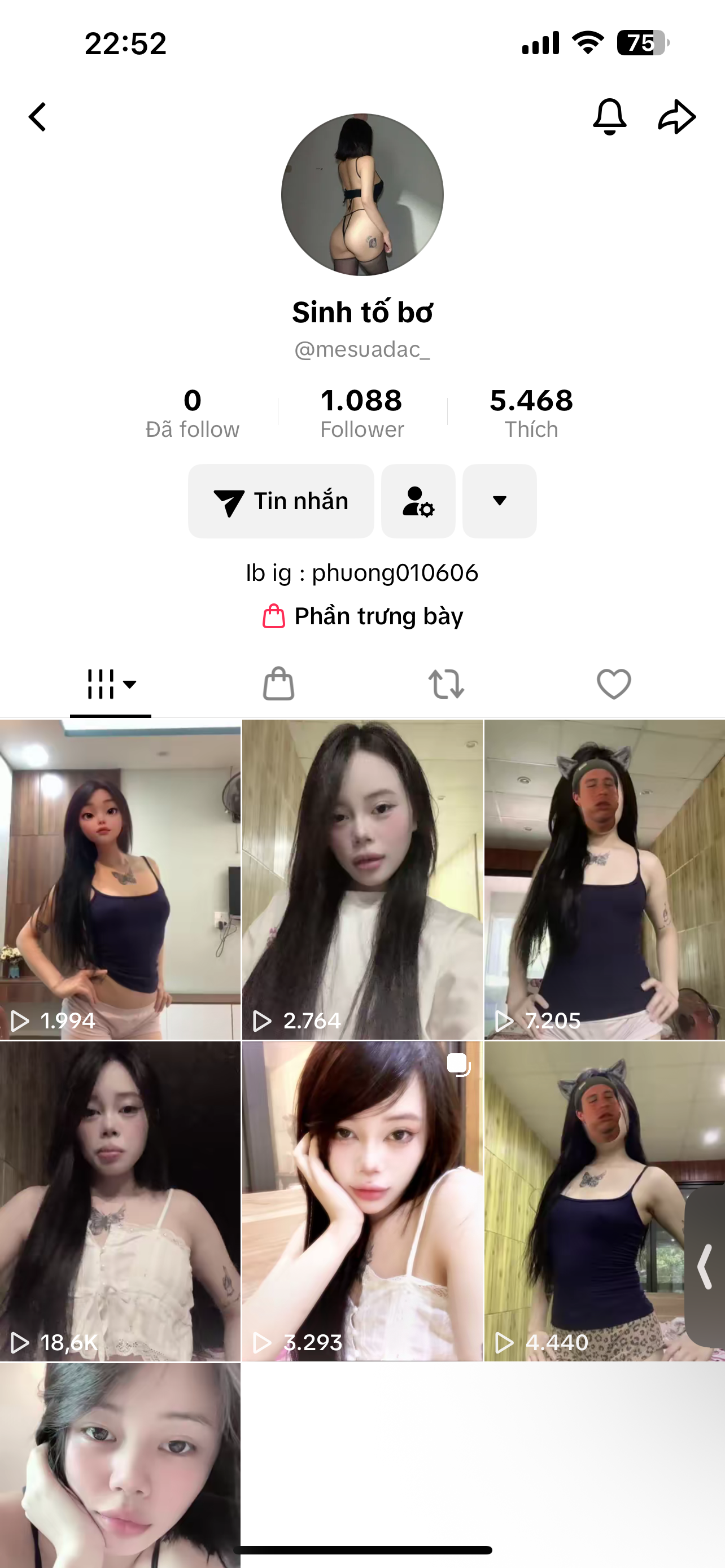The image size is (725, 1568).
Task: Play the video with 2.764 views
Action: pyautogui.click(x=362, y=879)
